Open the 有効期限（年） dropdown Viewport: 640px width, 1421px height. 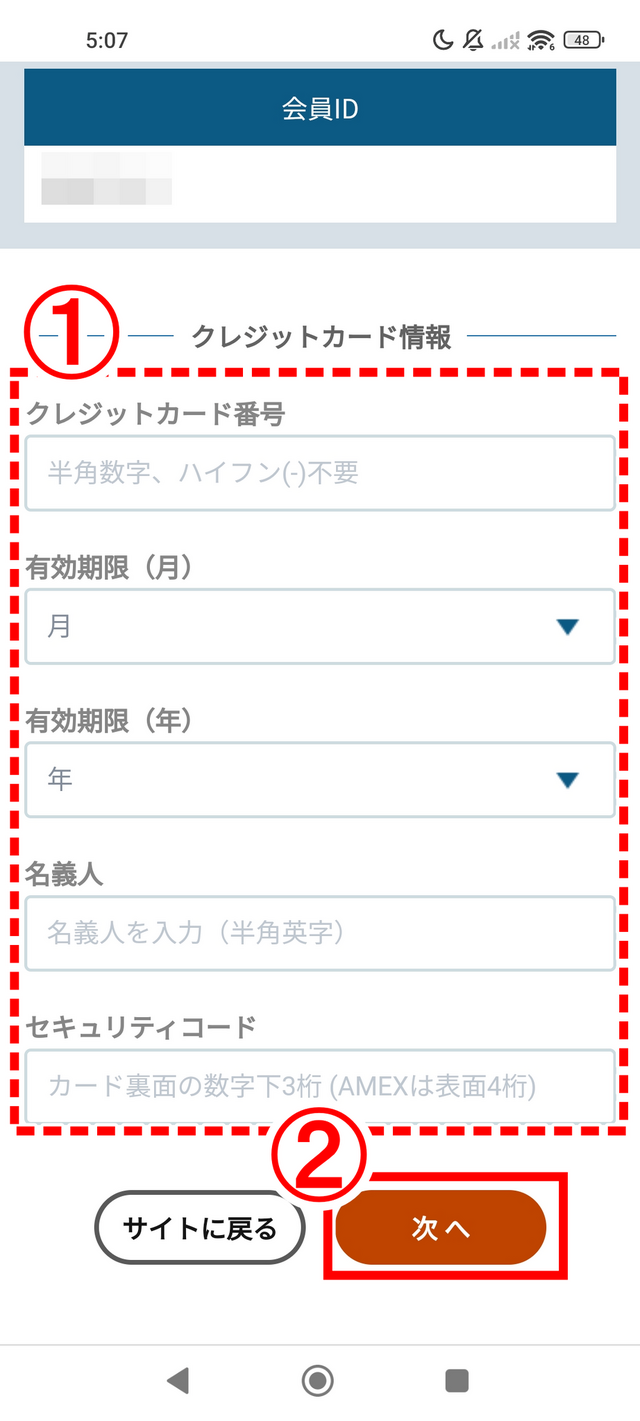[319, 780]
